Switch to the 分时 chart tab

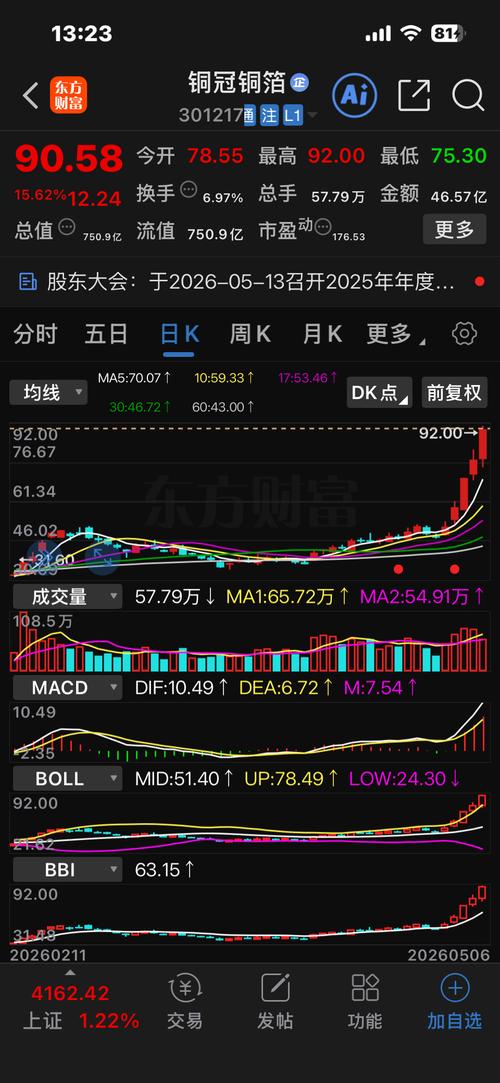(x=35, y=334)
